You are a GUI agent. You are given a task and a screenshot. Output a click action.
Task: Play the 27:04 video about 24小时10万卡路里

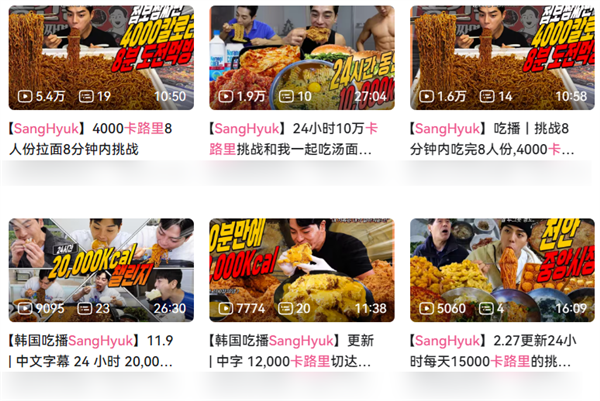[x=301, y=57]
